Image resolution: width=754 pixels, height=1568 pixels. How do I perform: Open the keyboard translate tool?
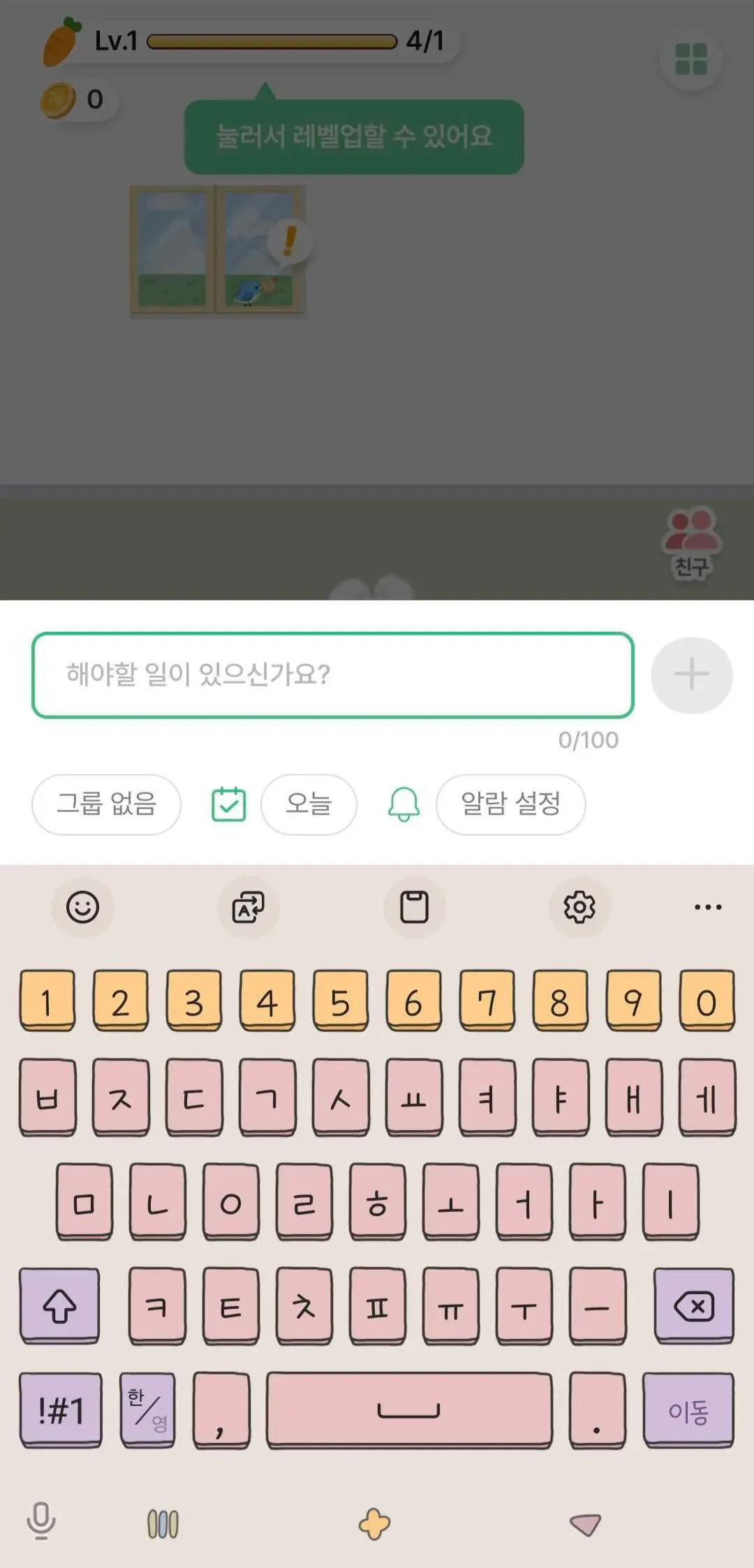click(249, 907)
